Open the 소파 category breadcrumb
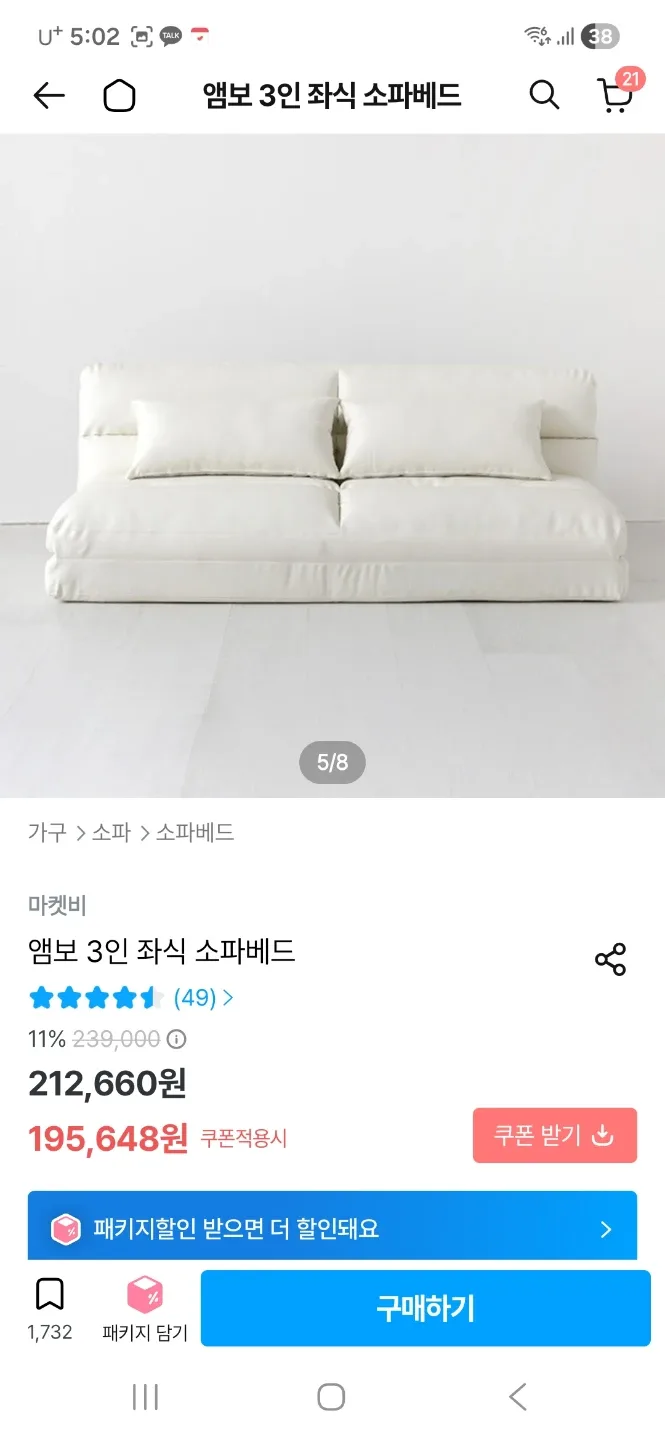Image resolution: width=665 pixels, height=1440 pixels. (x=111, y=832)
